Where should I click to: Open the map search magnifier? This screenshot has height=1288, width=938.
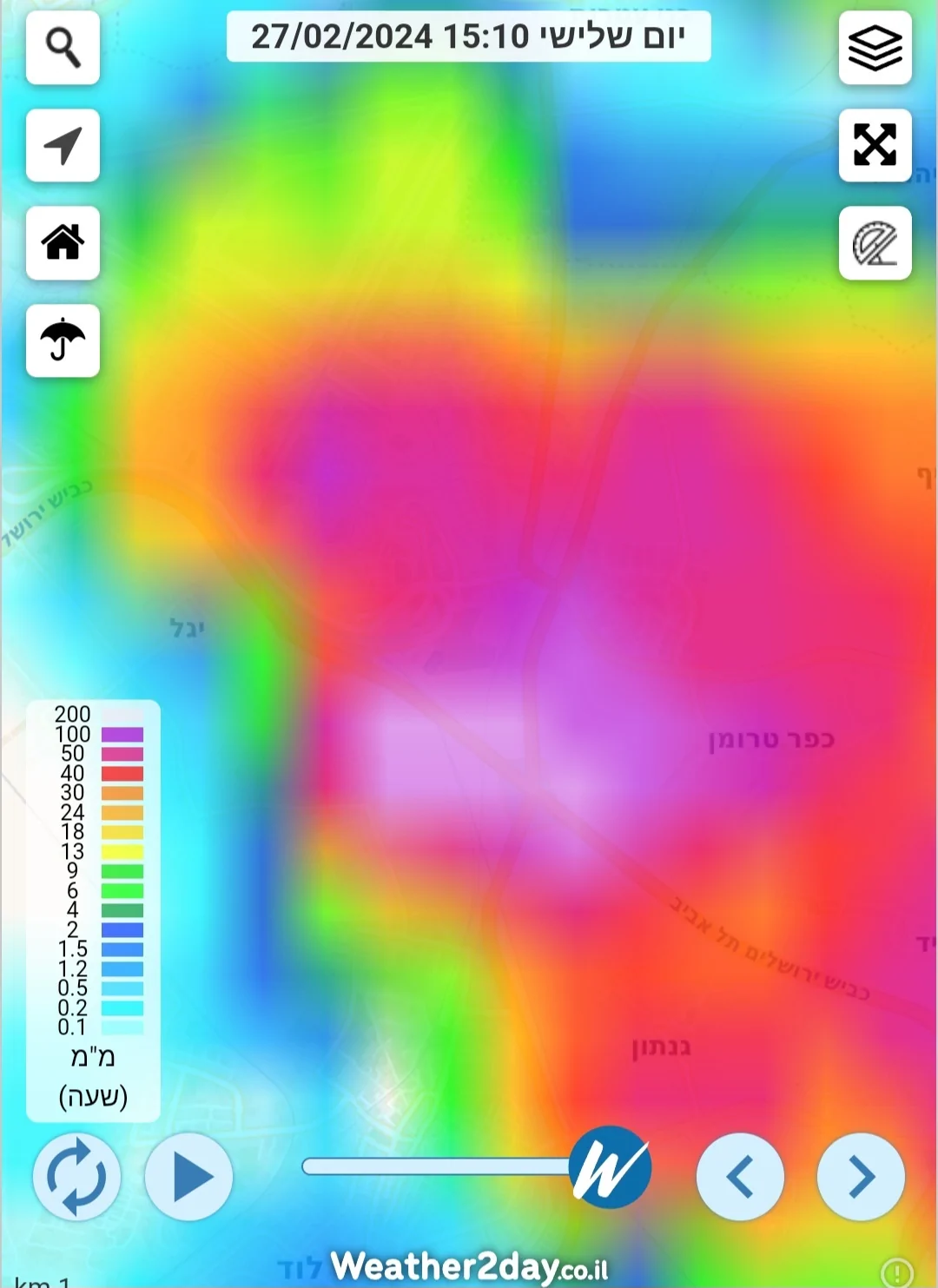(x=63, y=48)
